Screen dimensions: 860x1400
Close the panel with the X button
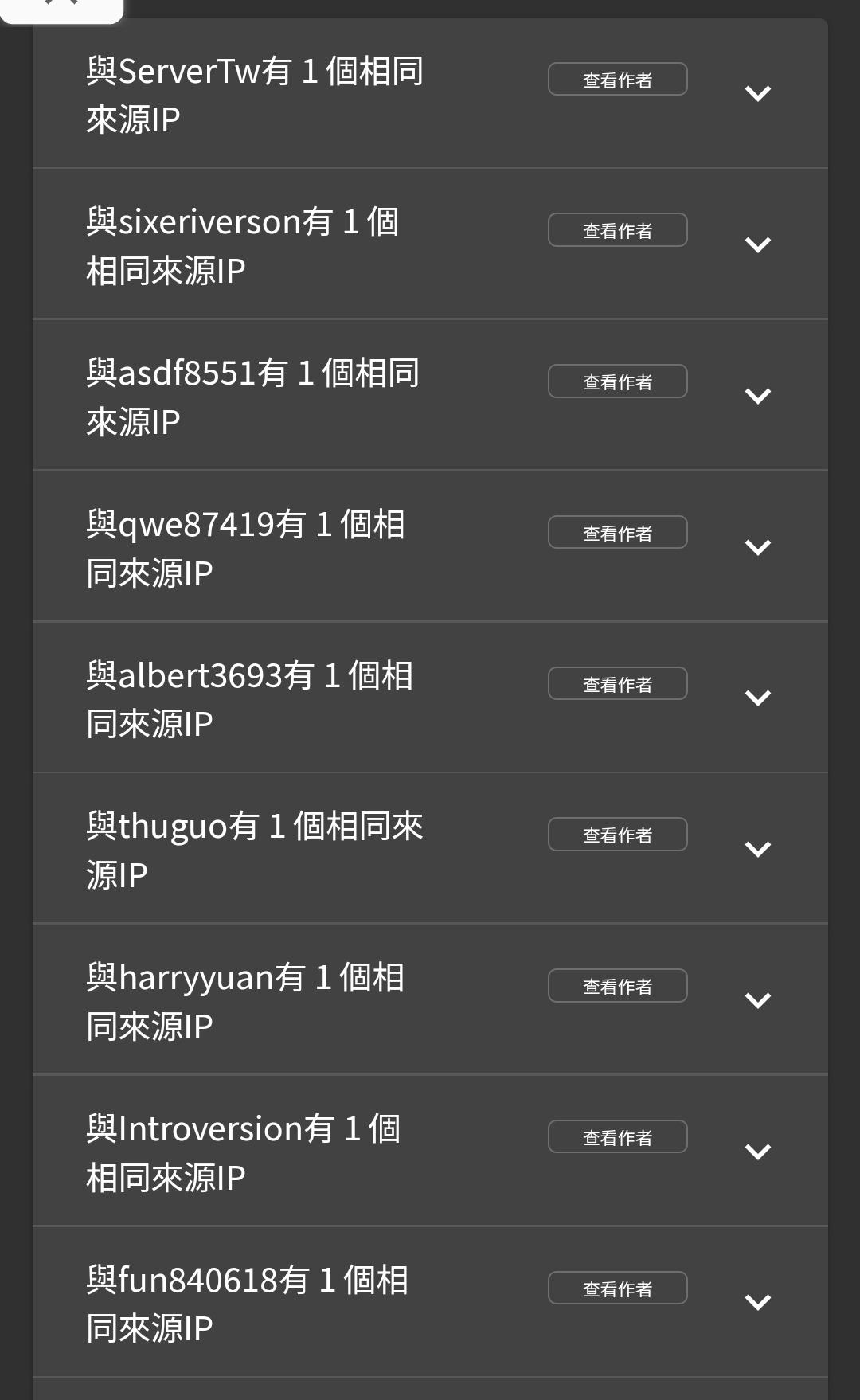pyautogui.click(x=61, y=5)
